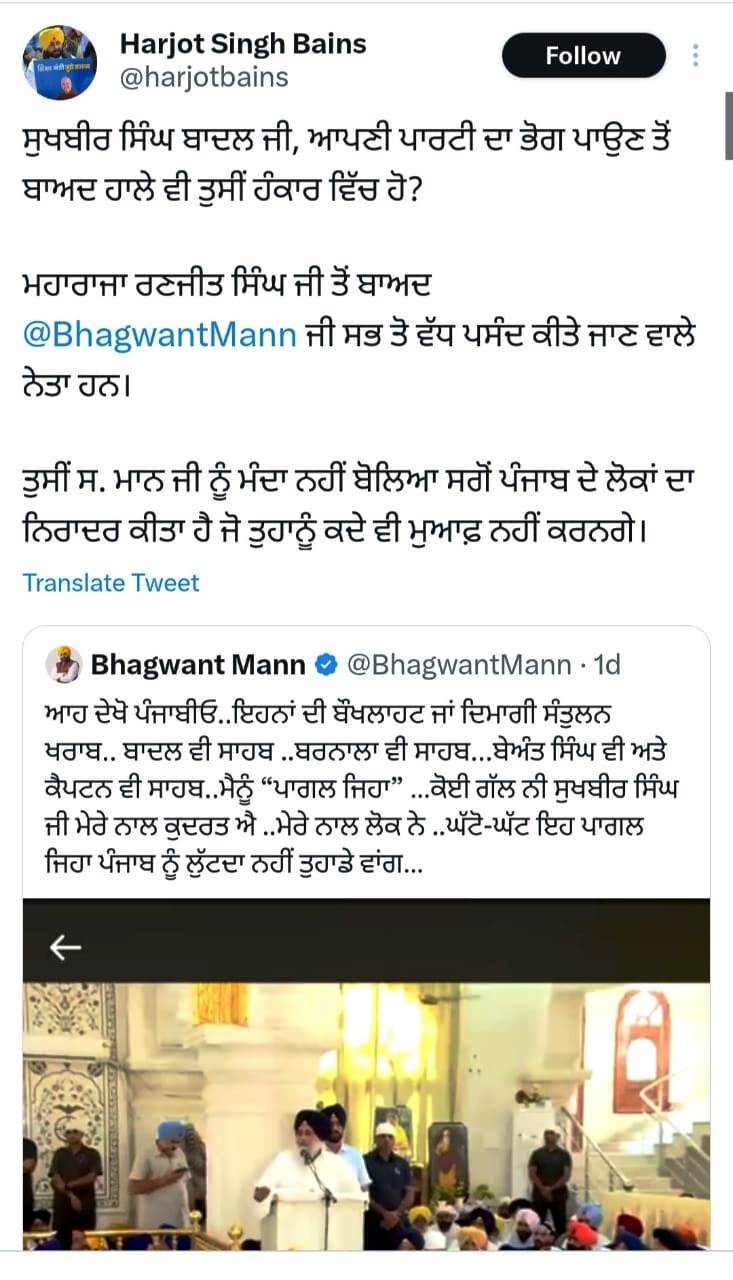Open Harjot Singh Bains' name link

243,44
